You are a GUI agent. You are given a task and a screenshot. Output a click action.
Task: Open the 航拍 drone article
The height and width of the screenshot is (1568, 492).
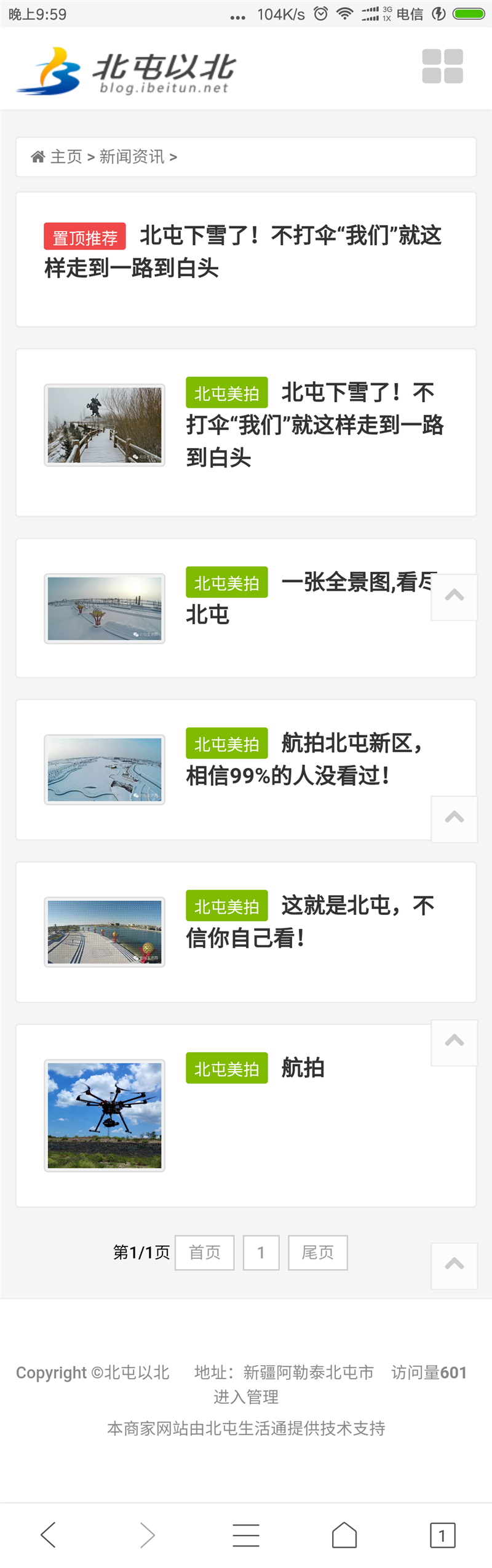[x=303, y=1068]
